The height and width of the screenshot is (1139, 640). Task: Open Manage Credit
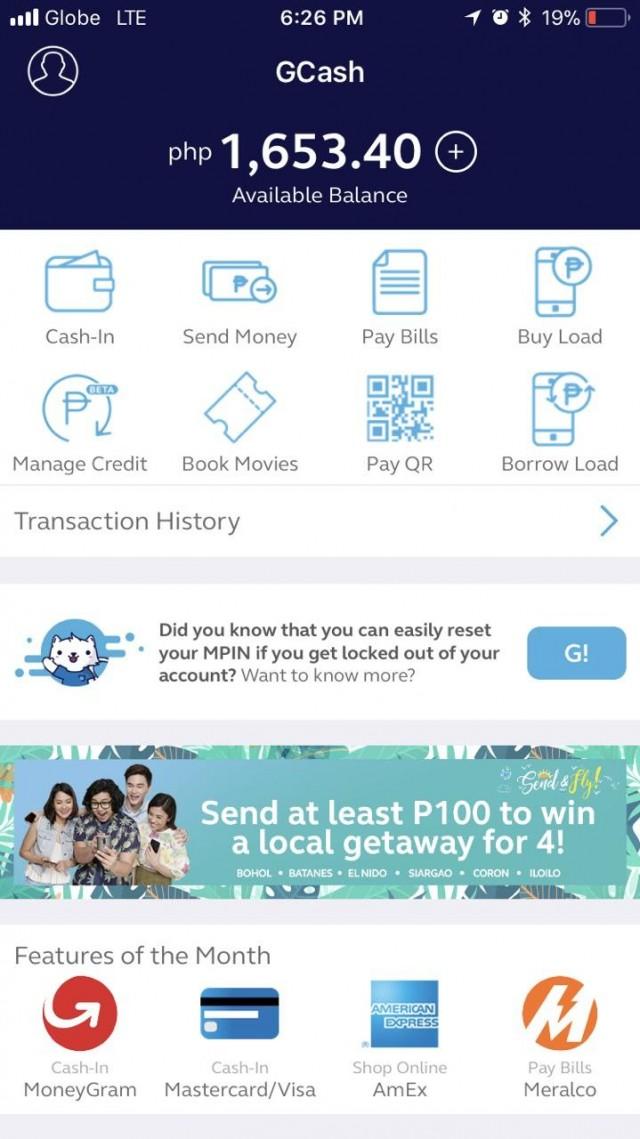pos(80,424)
